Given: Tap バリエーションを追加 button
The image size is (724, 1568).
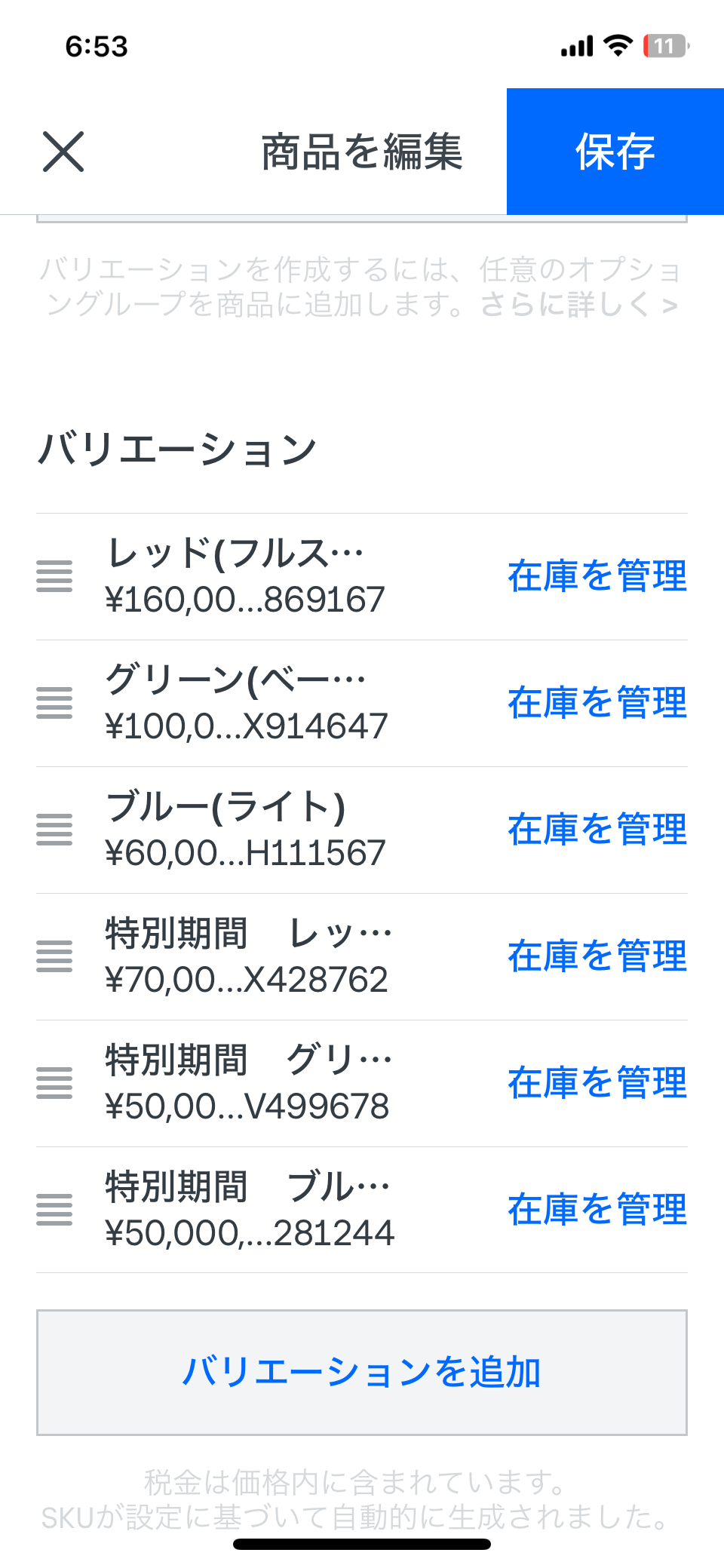Looking at the screenshot, I should pos(362,1373).
